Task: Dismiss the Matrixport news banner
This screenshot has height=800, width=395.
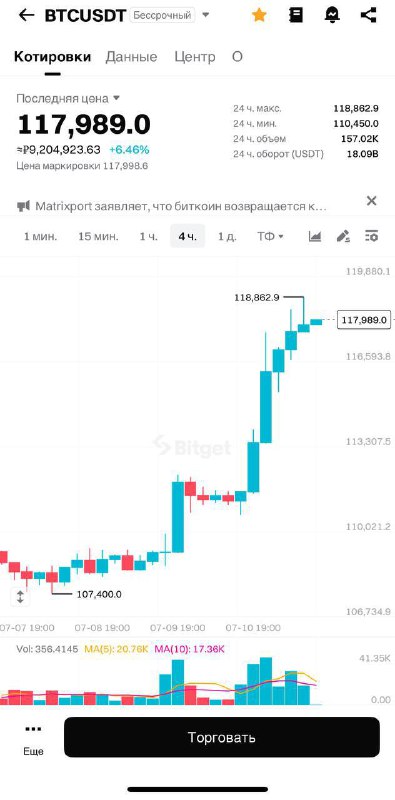Action: pos(372,201)
